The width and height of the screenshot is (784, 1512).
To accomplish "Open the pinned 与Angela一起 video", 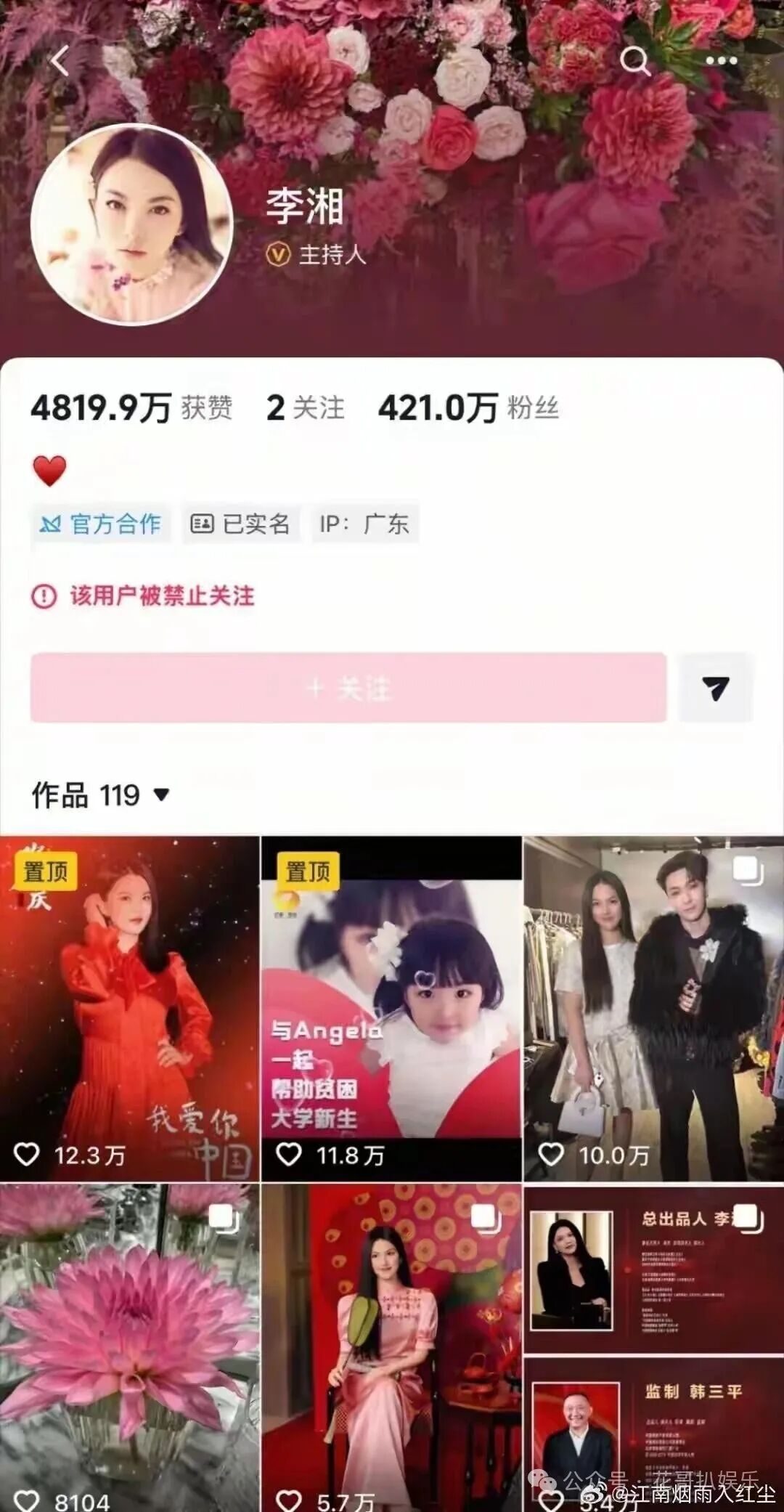I will pyautogui.click(x=391, y=1008).
